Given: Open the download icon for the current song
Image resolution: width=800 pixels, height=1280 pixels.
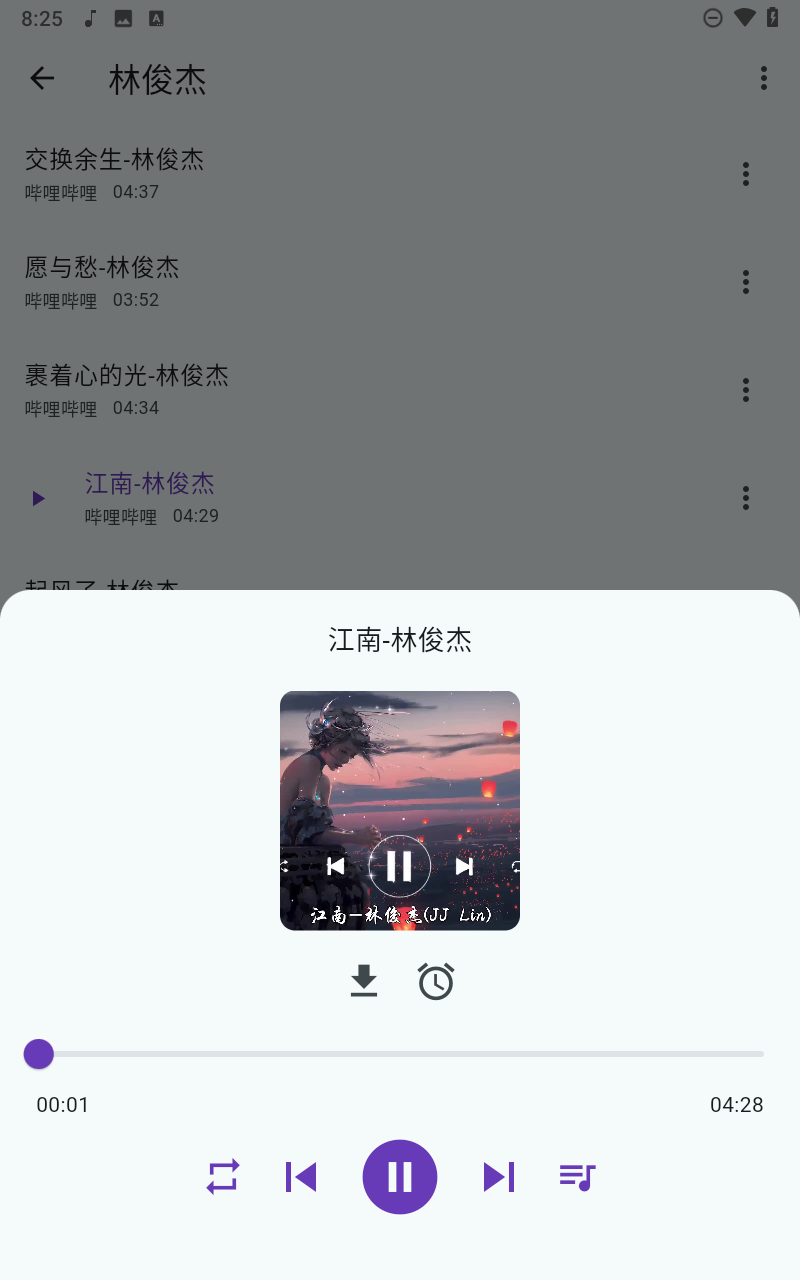Looking at the screenshot, I should pyautogui.click(x=364, y=981).
